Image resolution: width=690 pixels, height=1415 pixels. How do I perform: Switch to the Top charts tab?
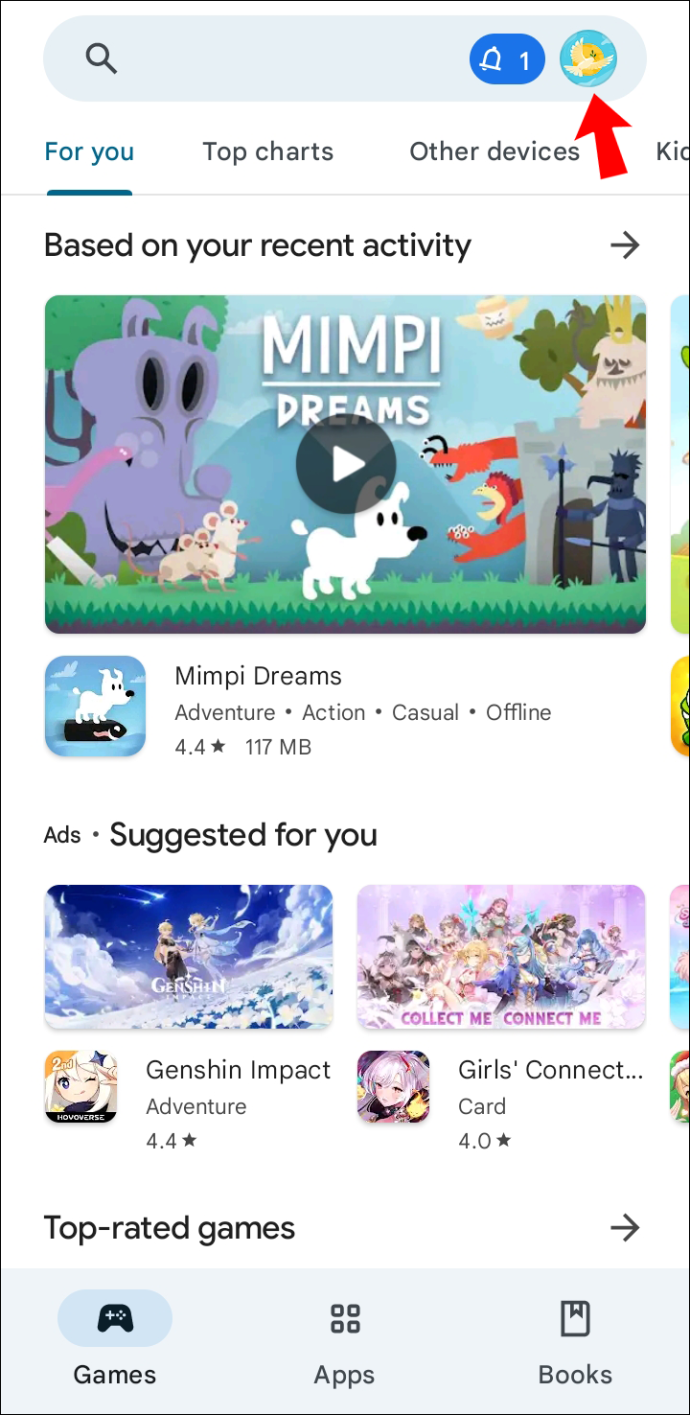tap(268, 152)
